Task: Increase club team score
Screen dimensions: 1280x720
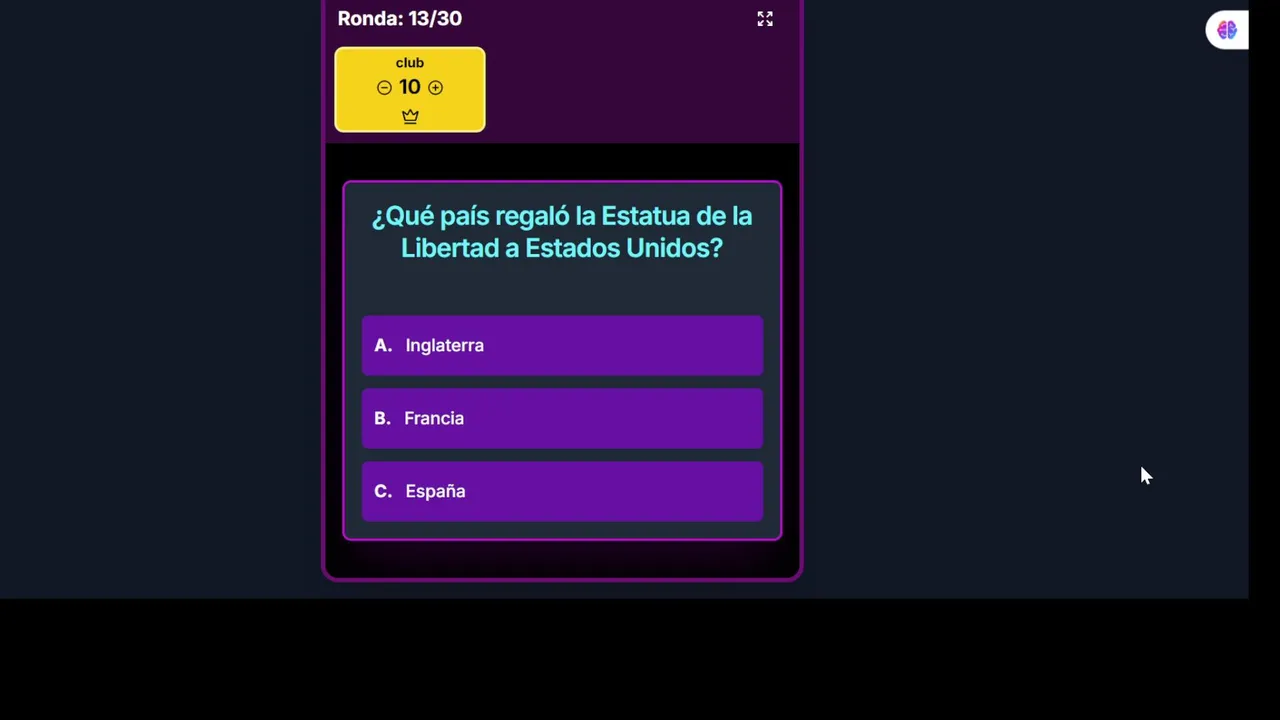Action: tap(435, 88)
